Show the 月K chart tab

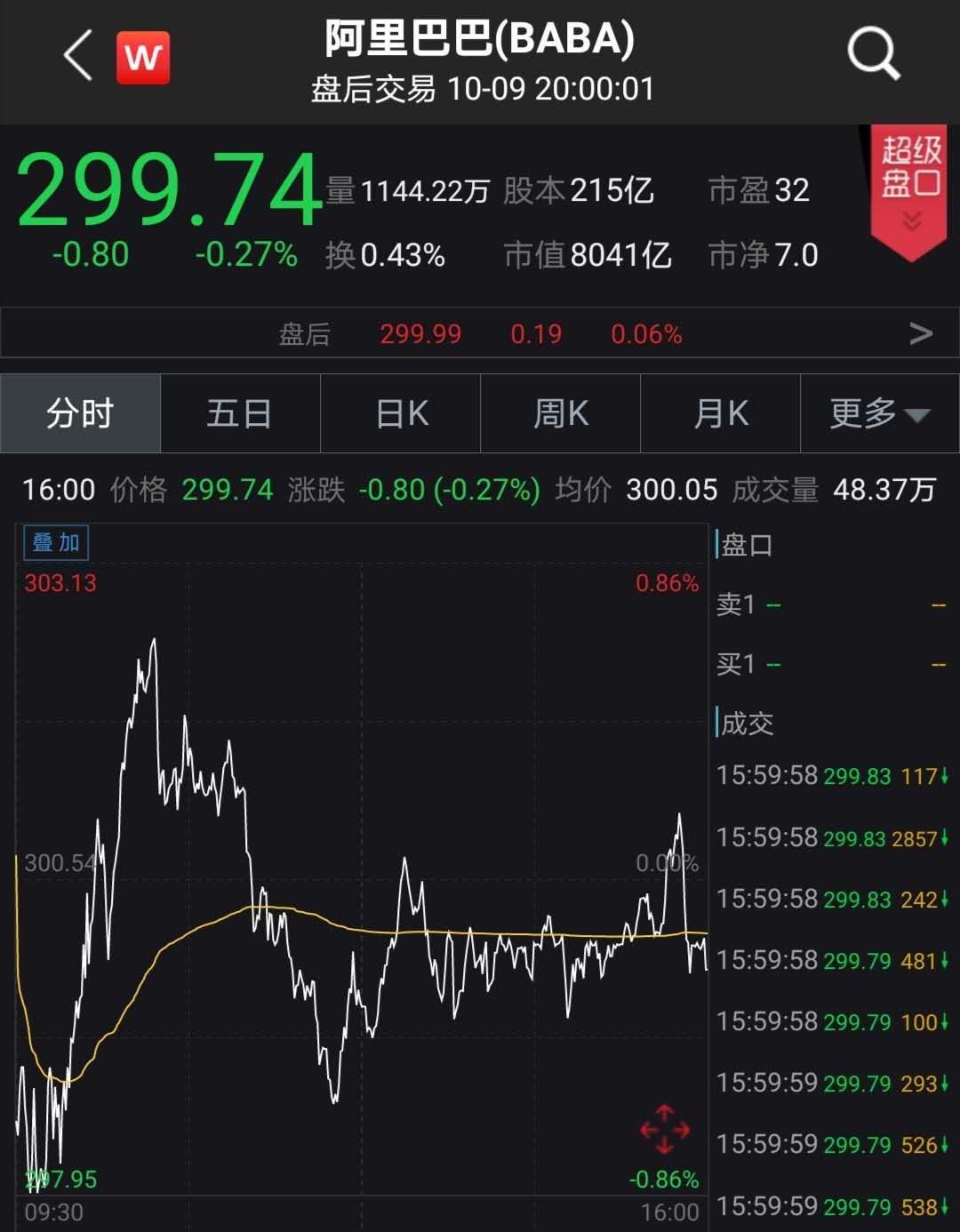(x=721, y=413)
